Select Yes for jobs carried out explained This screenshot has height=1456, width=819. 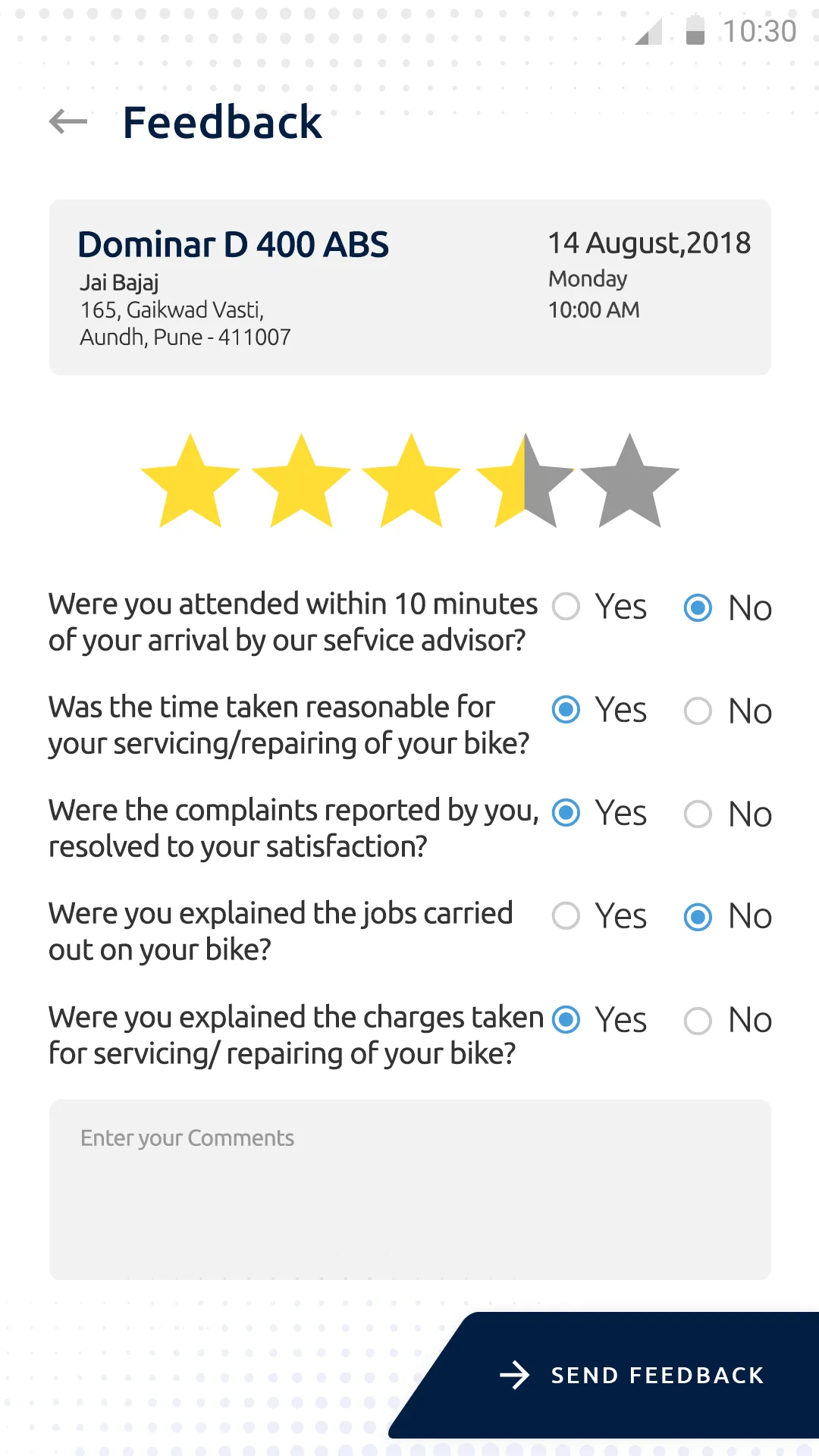(566, 917)
